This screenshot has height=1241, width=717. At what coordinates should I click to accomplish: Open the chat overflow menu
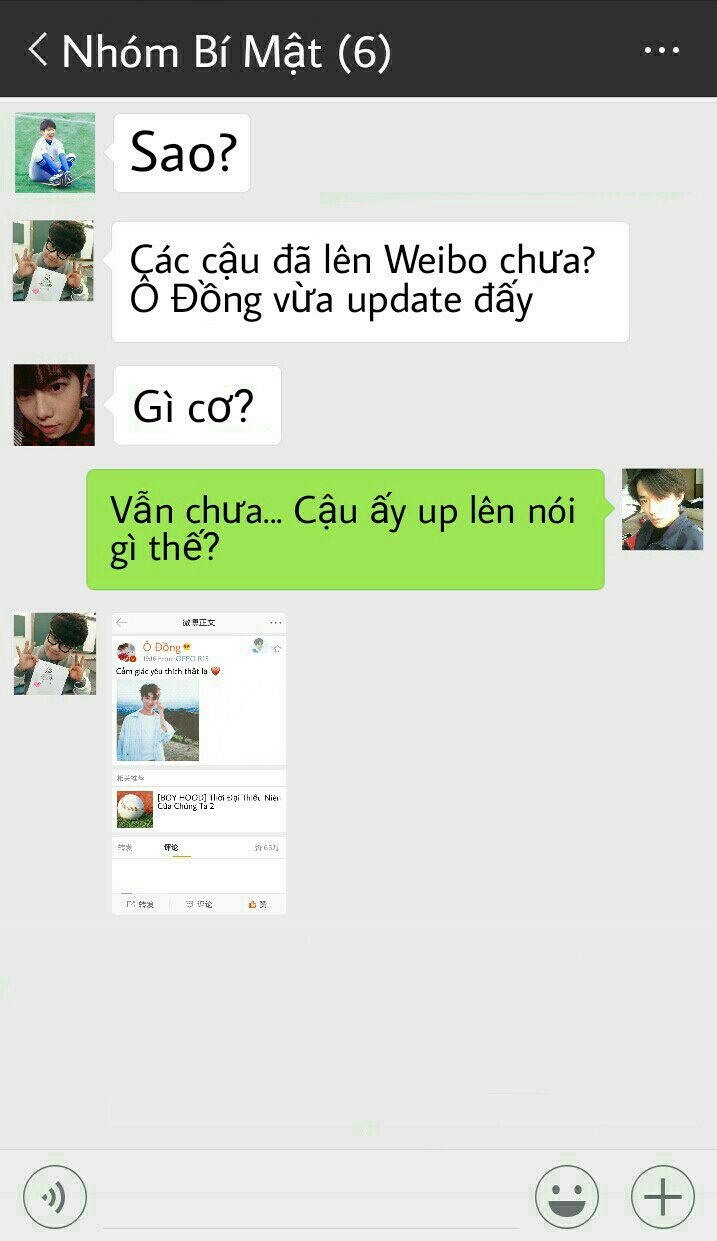(x=661, y=50)
